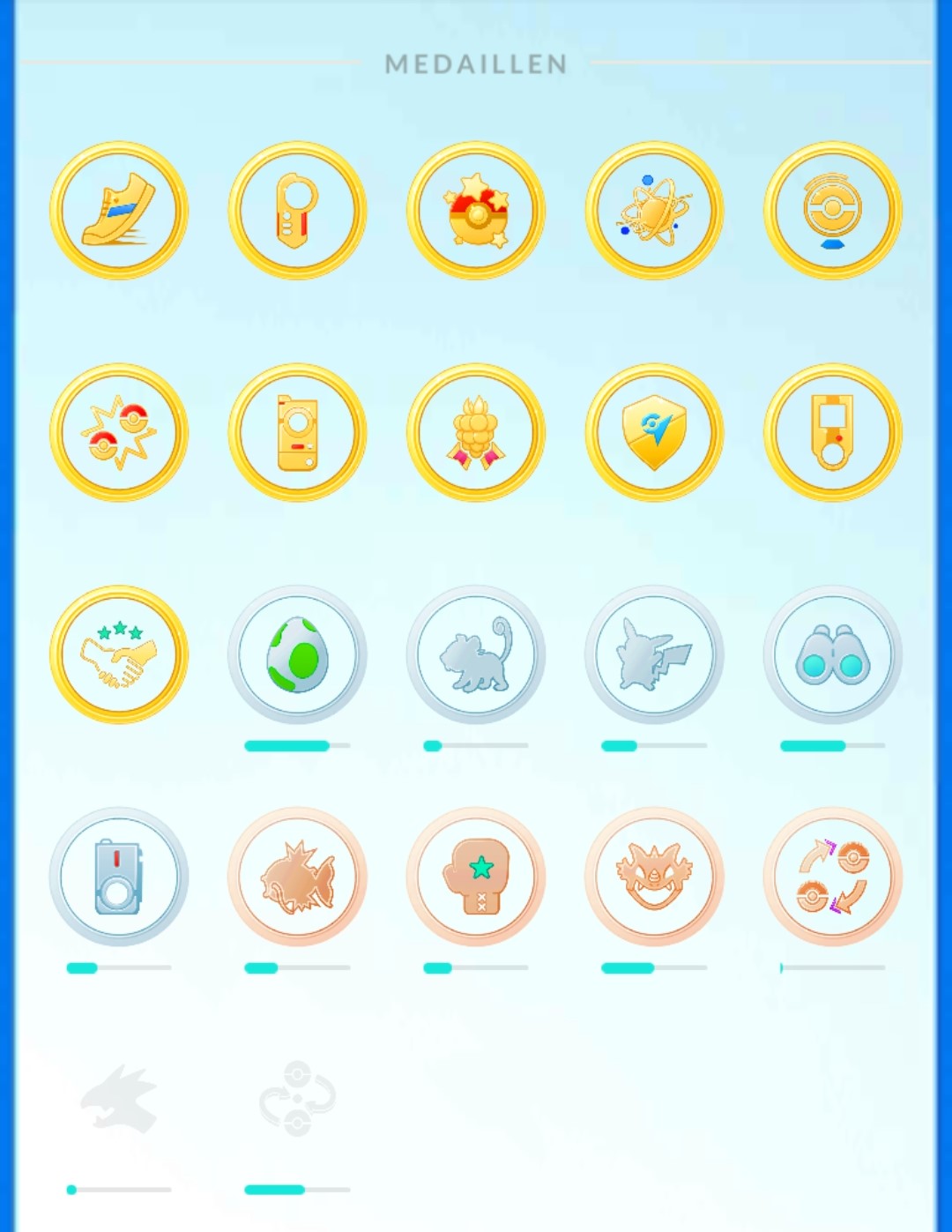View the locked dragon head medal
This screenshot has height=1232, width=952.
click(119, 1099)
